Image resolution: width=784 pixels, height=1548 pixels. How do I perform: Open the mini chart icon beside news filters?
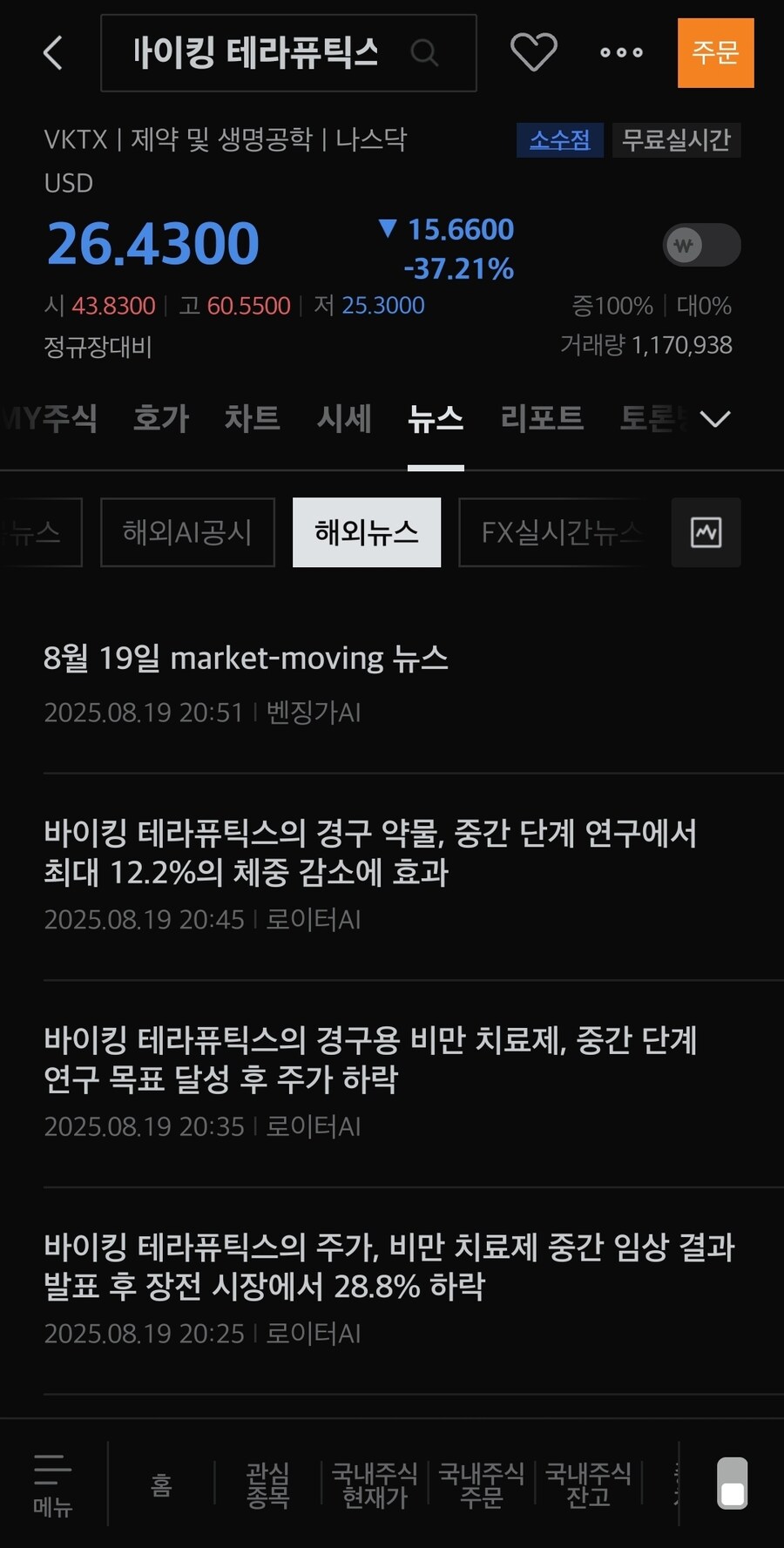tap(706, 532)
